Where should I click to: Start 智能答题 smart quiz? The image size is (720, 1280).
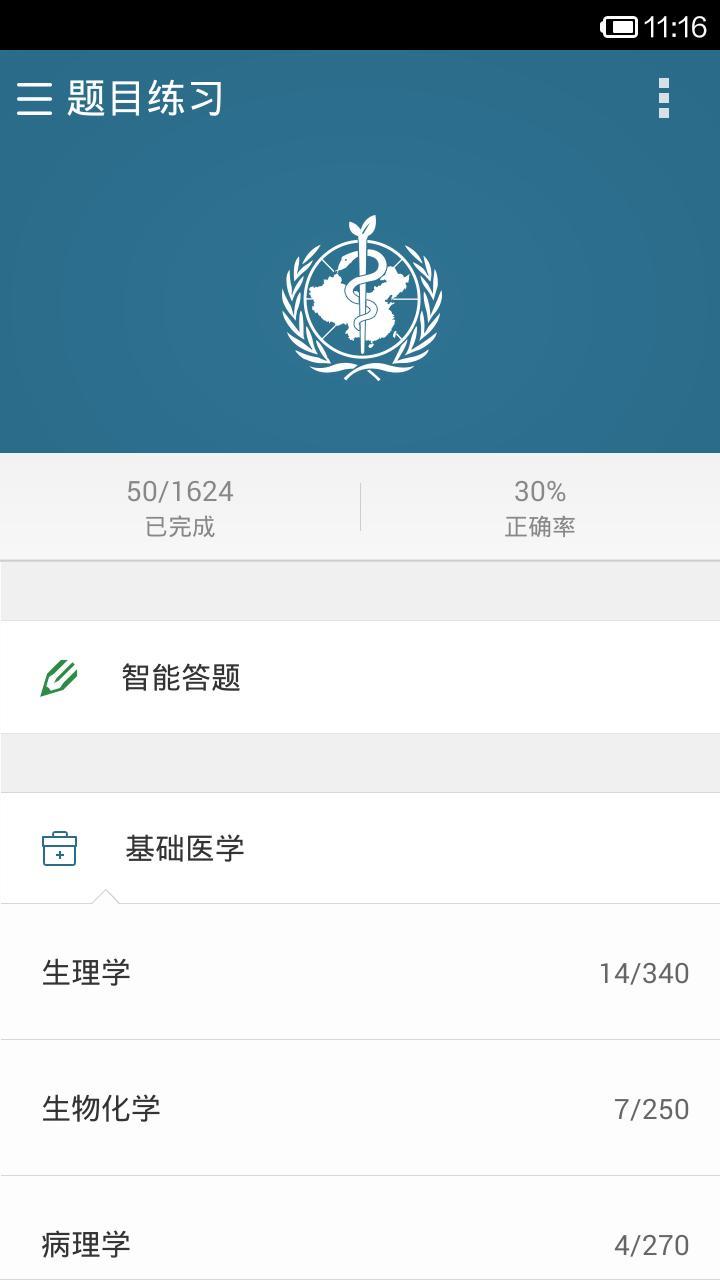(360, 677)
